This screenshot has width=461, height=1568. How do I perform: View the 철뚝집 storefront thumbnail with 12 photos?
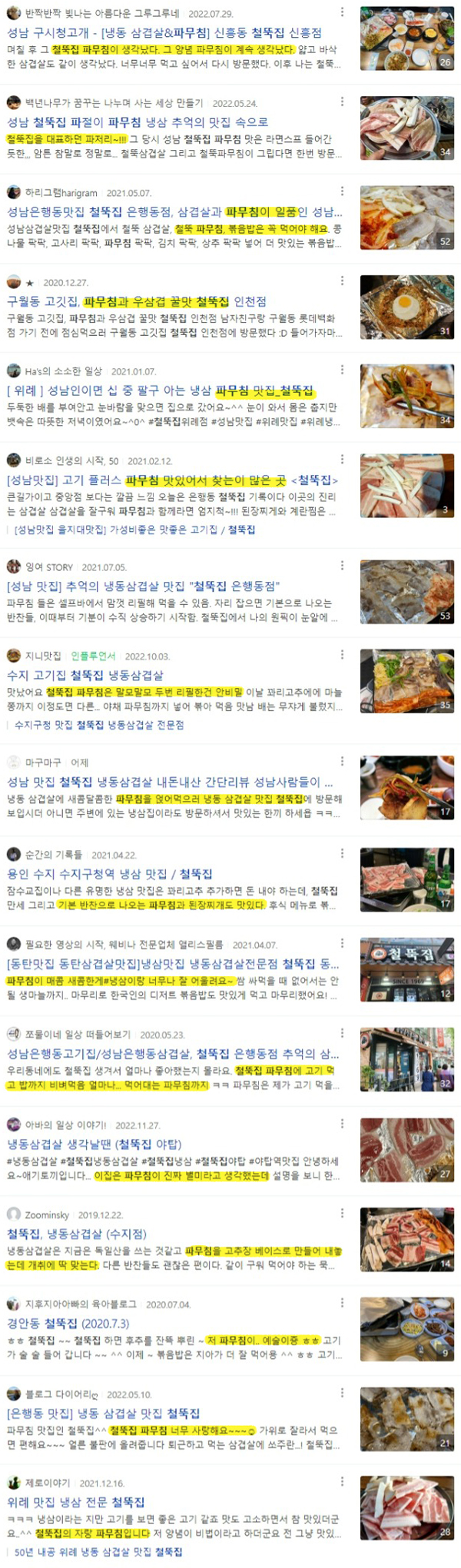tap(406, 969)
